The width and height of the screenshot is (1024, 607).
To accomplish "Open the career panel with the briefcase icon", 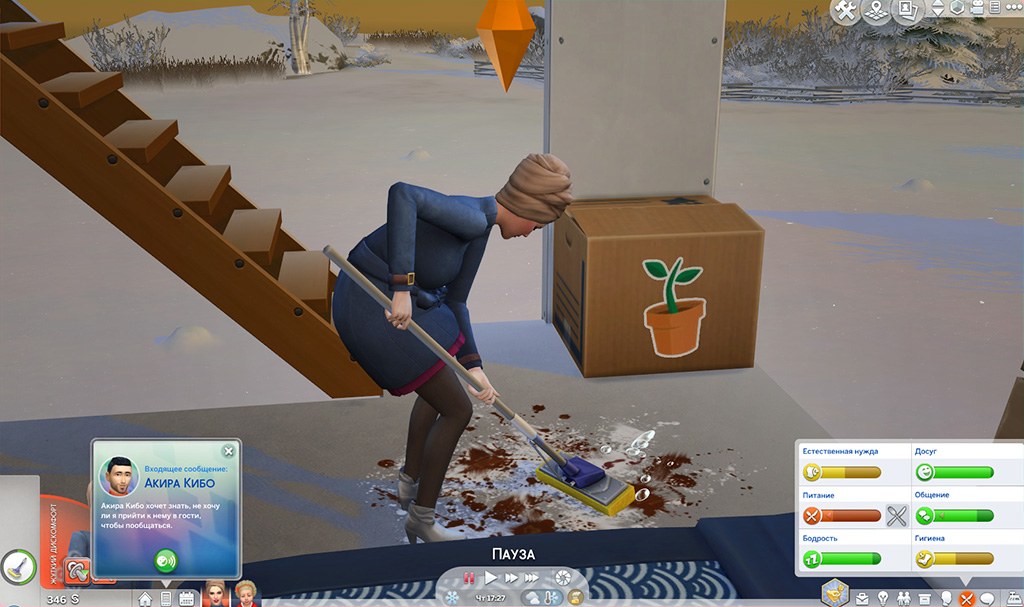I will point(862,598).
